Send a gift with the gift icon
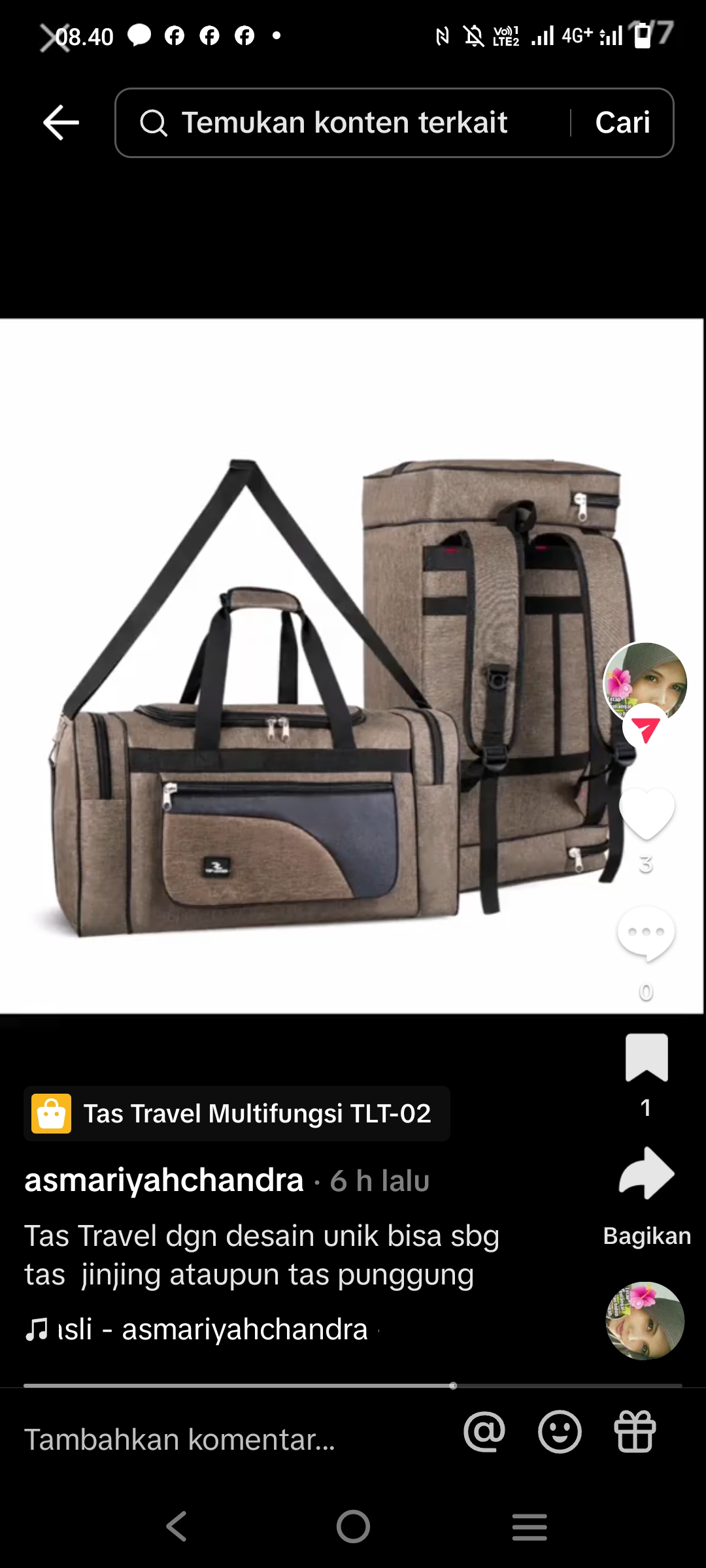This screenshot has width=706, height=1568. click(x=635, y=1431)
